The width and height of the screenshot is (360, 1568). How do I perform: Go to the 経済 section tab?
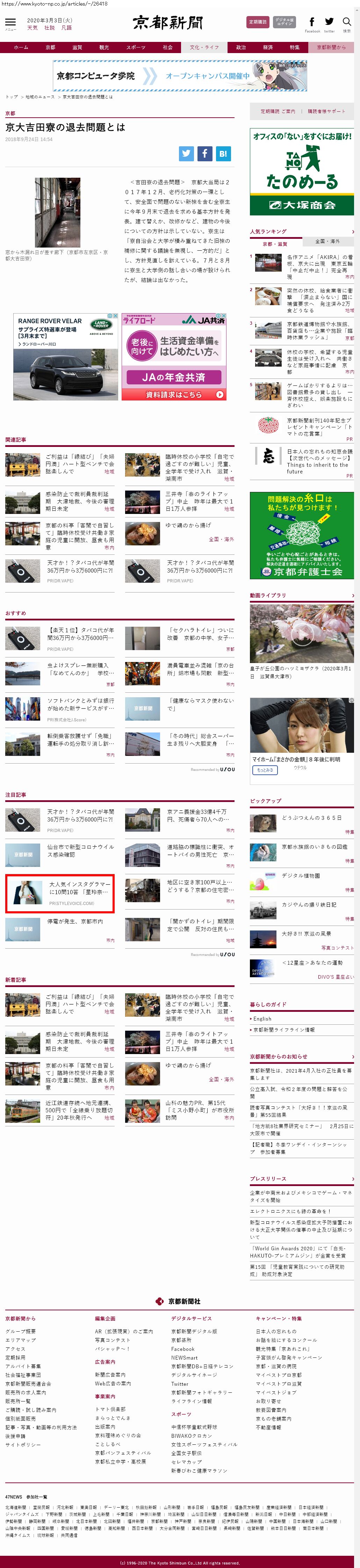267,47
